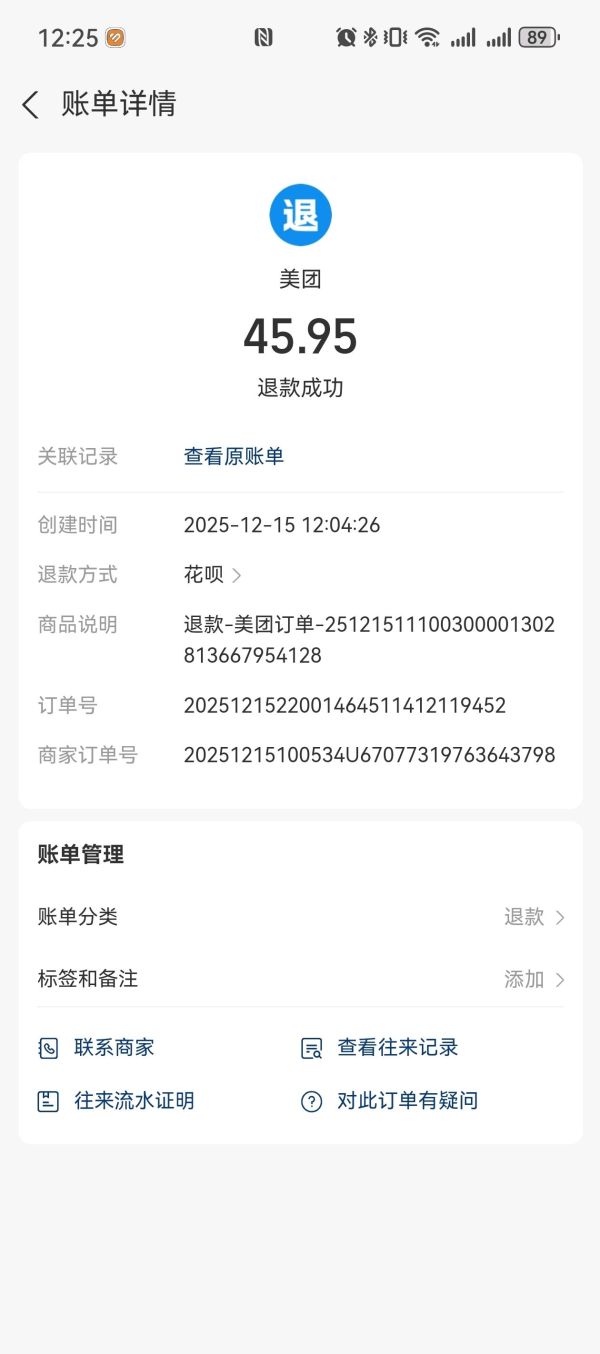This screenshot has width=600, height=1354.
Task: Go back from 账单详情 page
Action: (x=31, y=105)
